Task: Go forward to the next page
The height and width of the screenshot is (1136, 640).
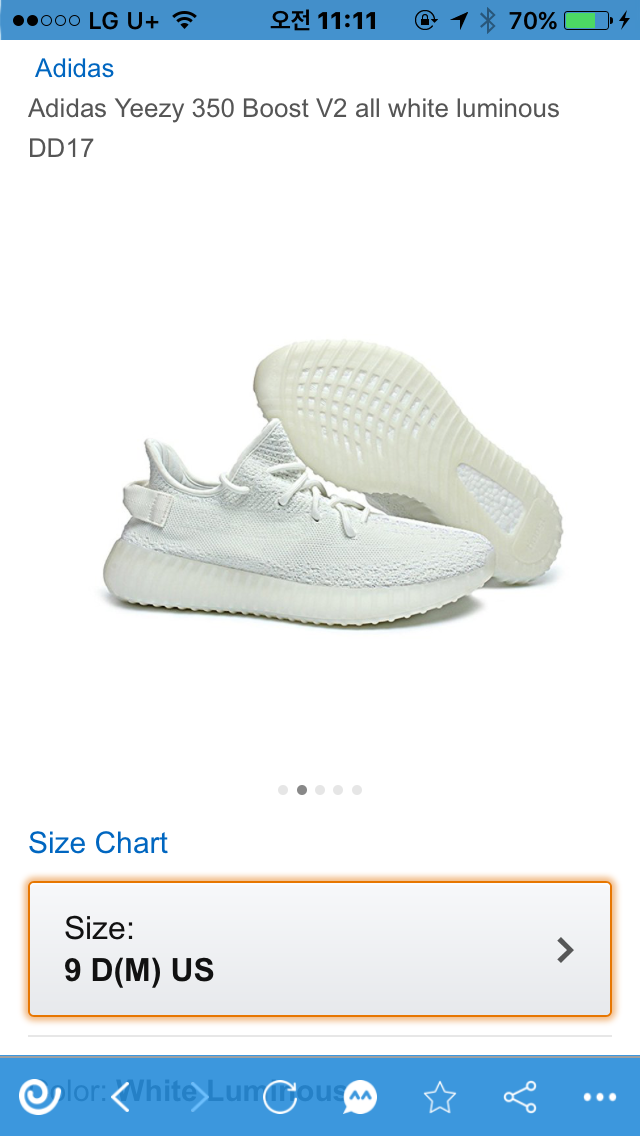Action: pyautogui.click(x=200, y=1098)
